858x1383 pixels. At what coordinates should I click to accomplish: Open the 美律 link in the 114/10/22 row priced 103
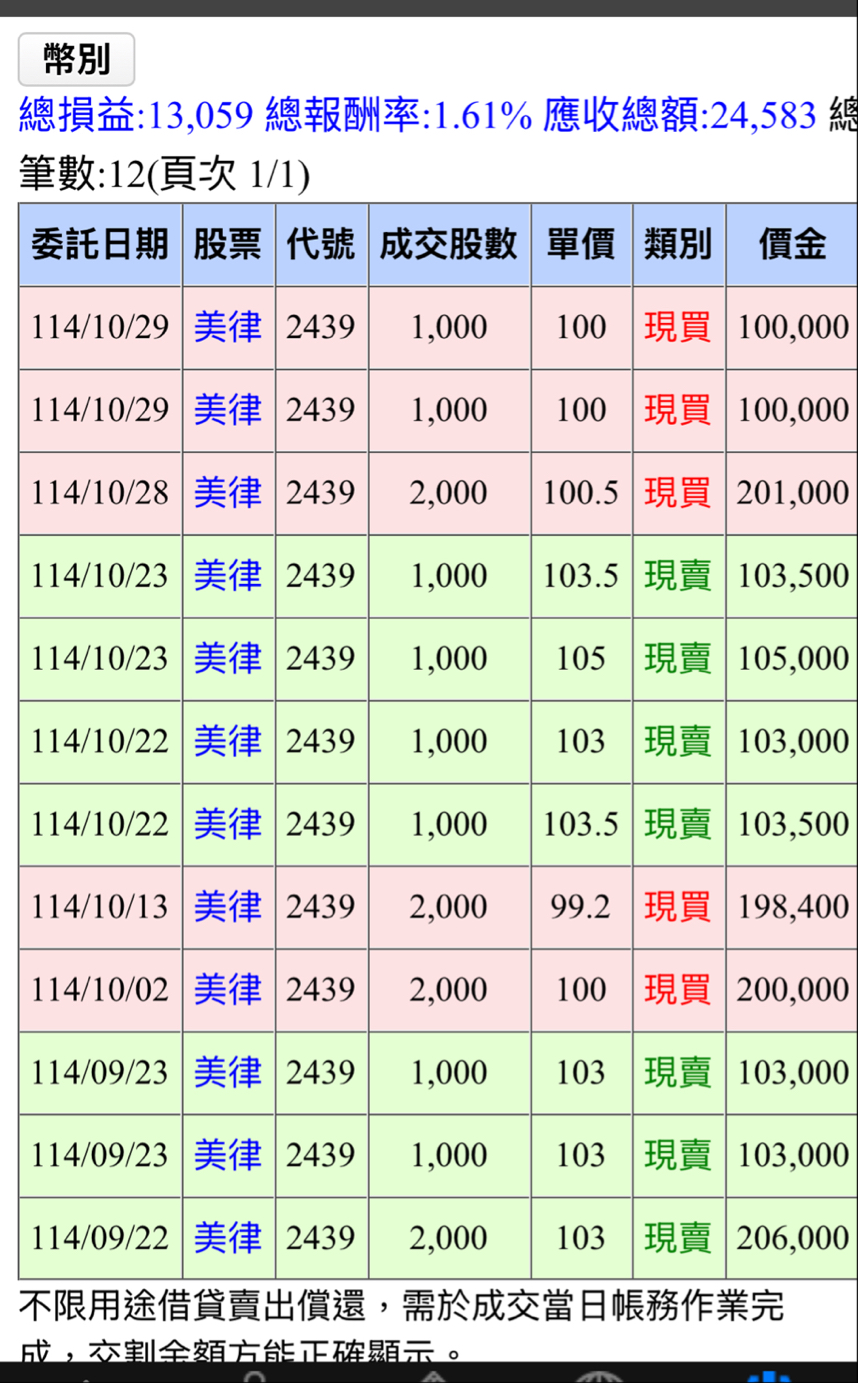[228, 741]
